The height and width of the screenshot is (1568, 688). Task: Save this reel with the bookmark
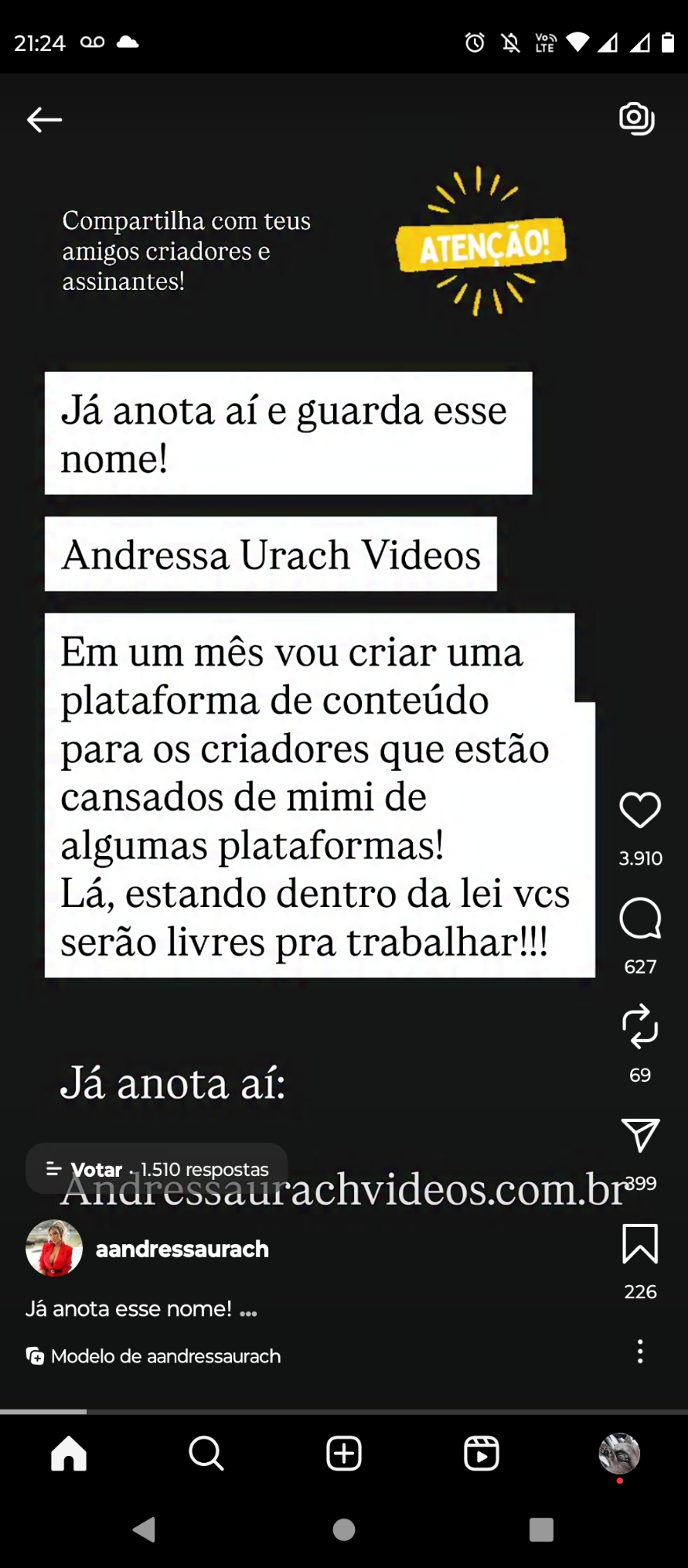pos(640,1244)
